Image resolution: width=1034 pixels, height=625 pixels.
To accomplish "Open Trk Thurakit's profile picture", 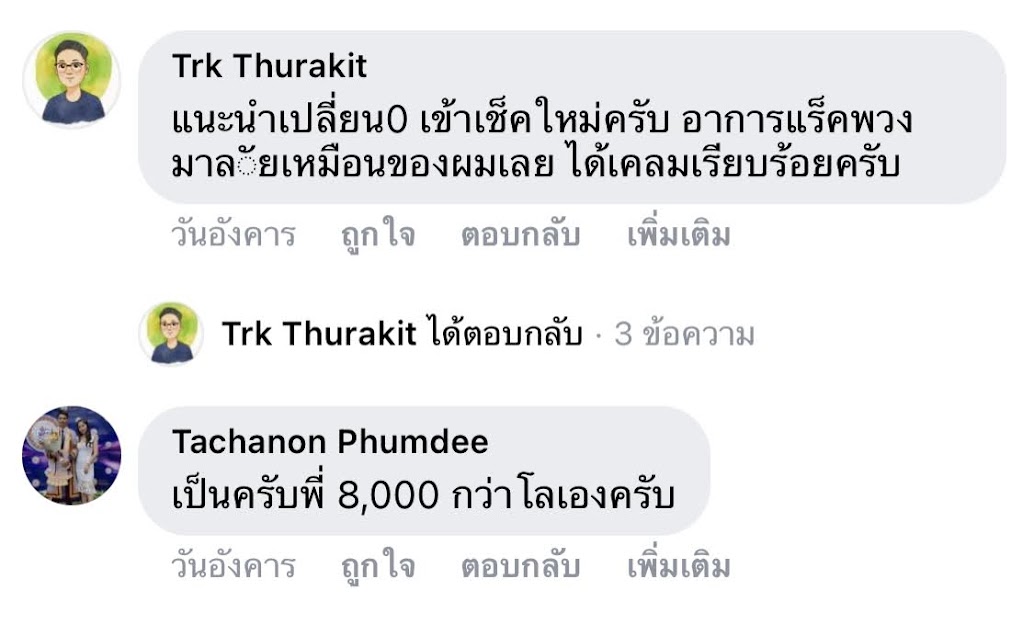I will tap(71, 80).
